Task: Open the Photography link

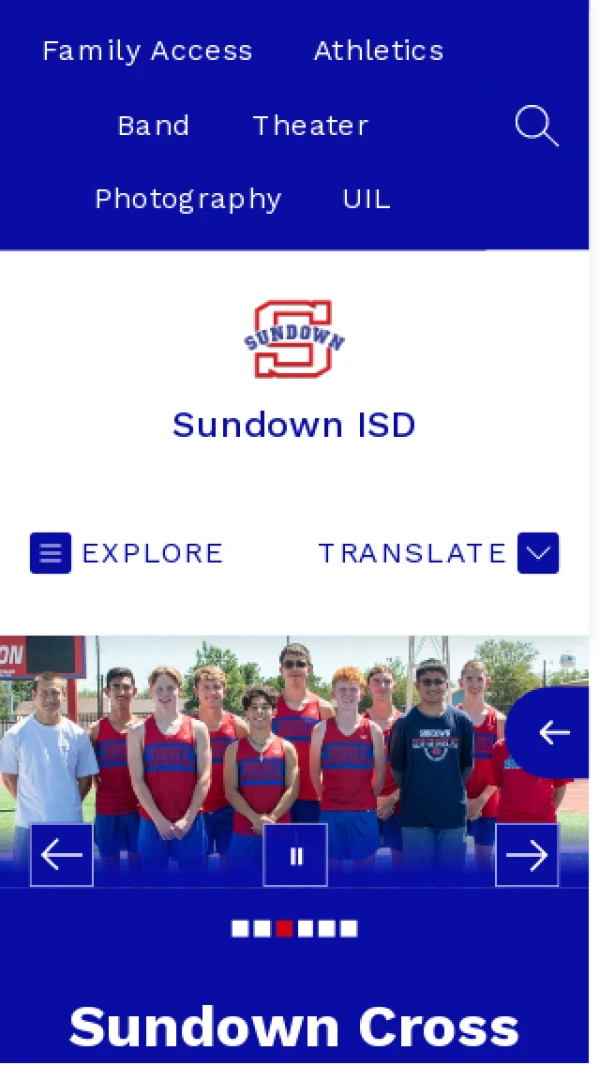Action: 188,199
